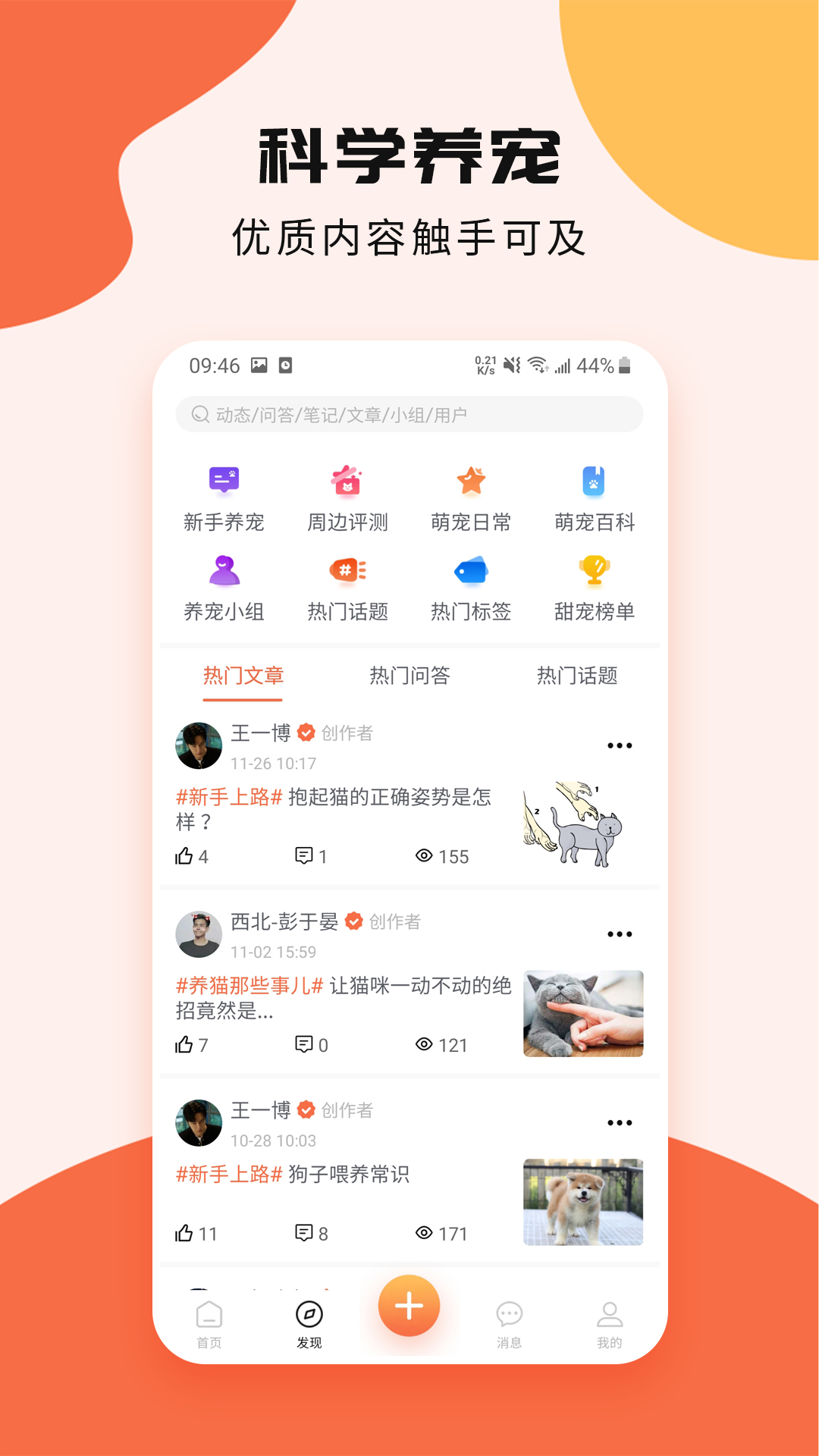Switch to the 热门话题 tab
The height and width of the screenshot is (1456, 819).
pyautogui.click(x=578, y=676)
